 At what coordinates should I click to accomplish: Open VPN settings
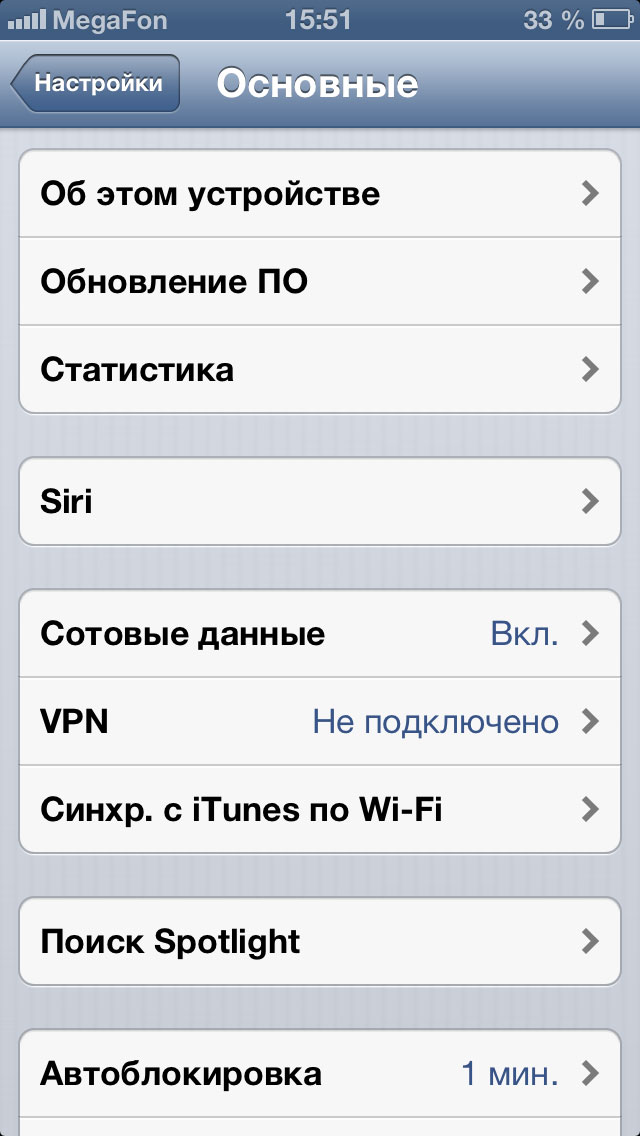[x=320, y=721]
